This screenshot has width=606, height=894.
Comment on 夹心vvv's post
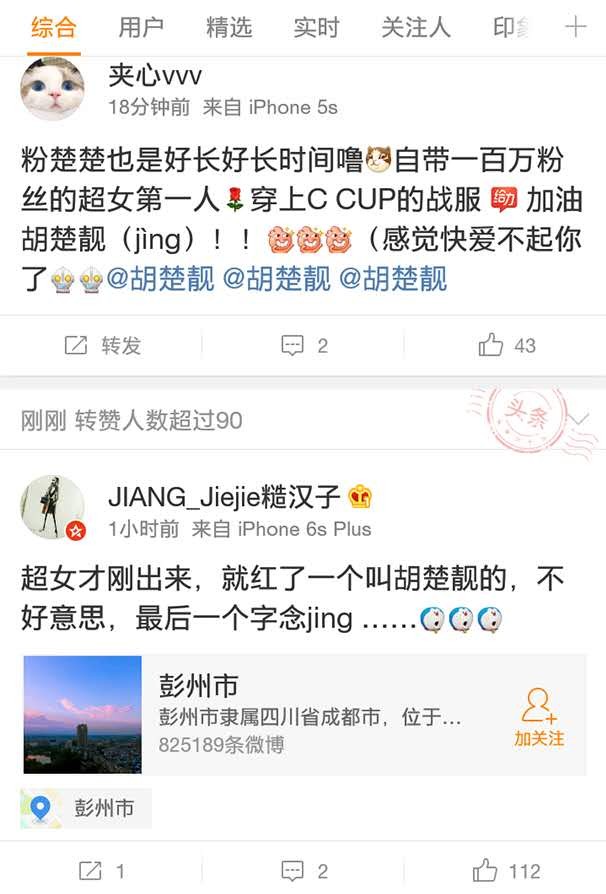(304, 346)
